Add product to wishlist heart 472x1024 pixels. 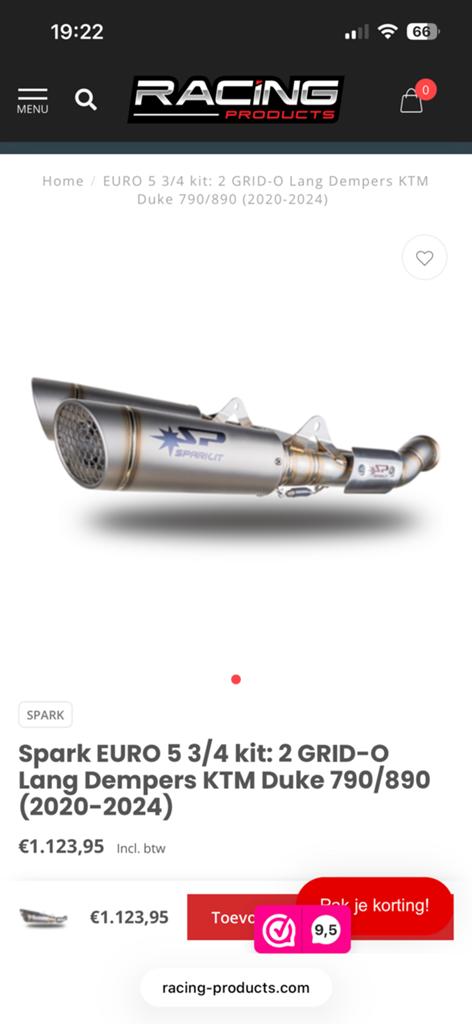point(424,258)
